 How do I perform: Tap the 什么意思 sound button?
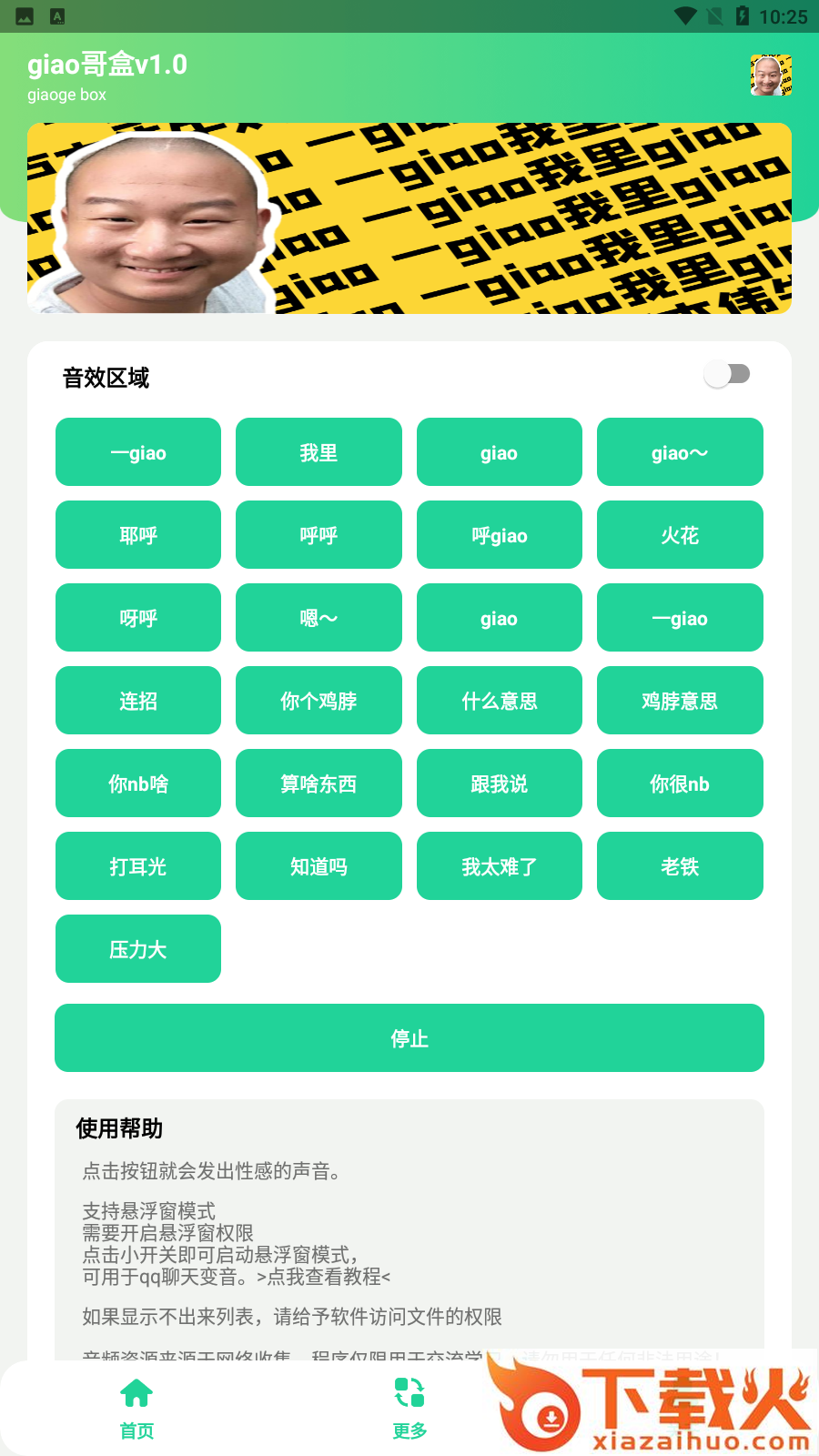499,701
